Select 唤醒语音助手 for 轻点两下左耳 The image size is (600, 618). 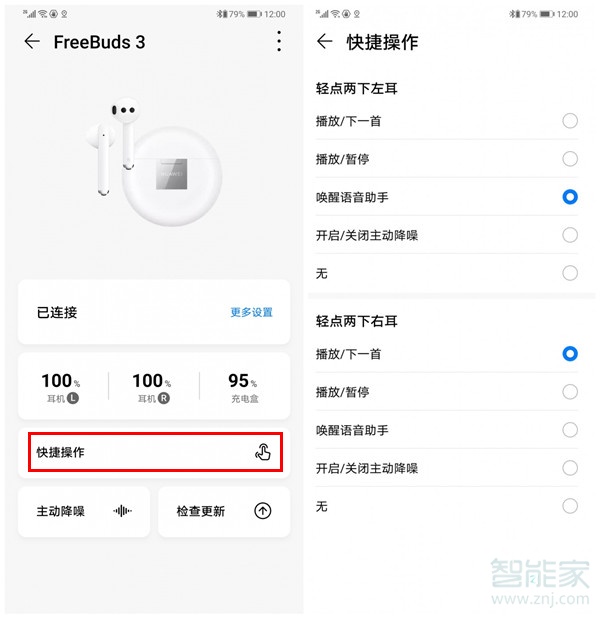[x=569, y=197]
